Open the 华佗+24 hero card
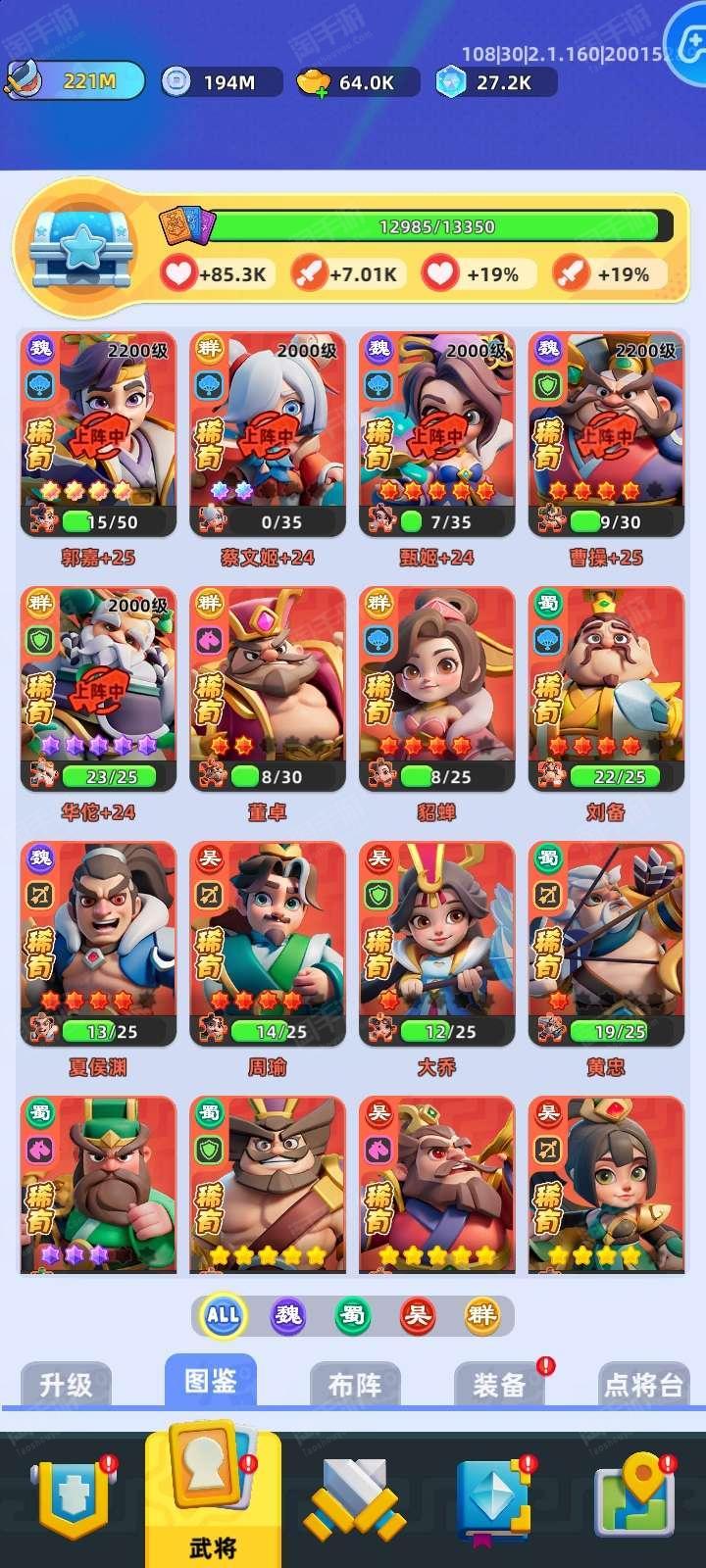 point(98,689)
